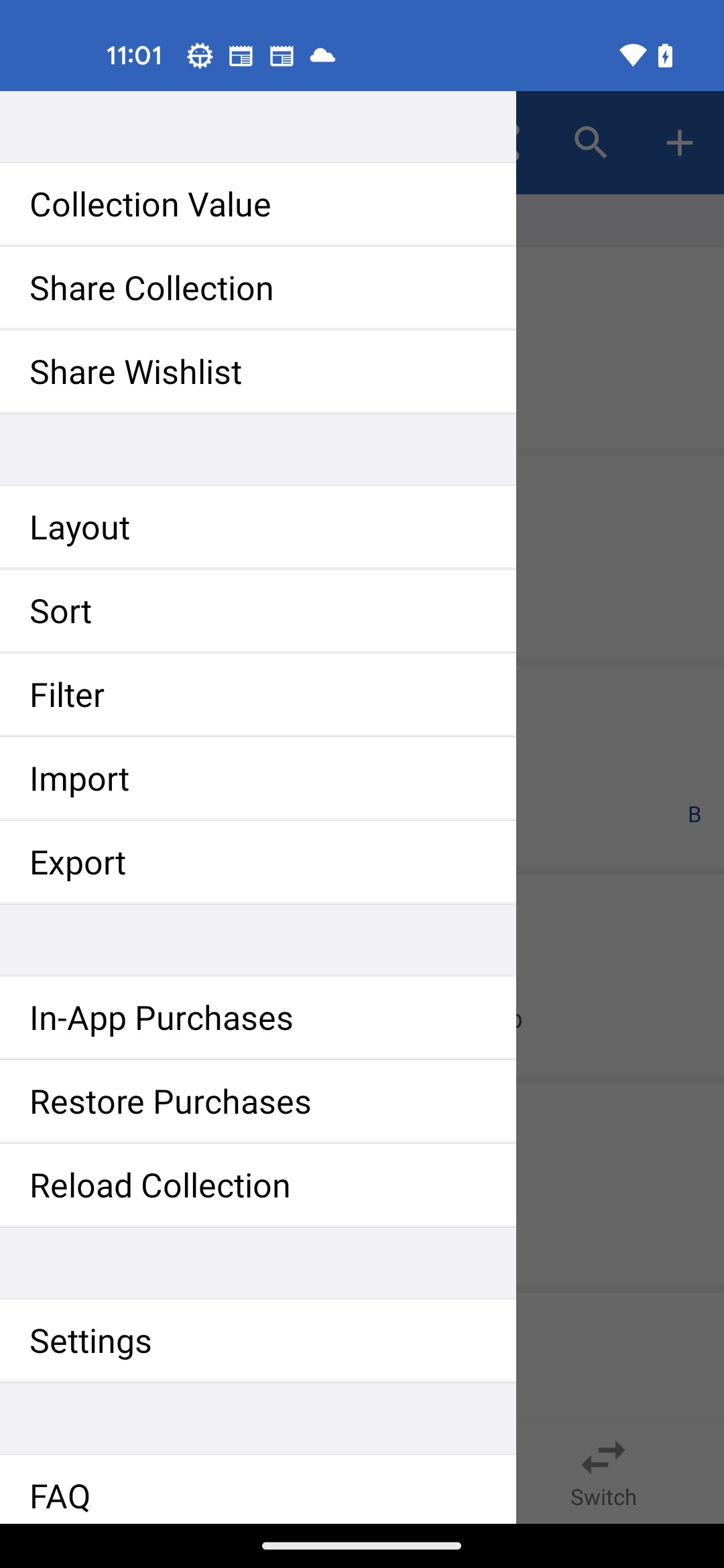The image size is (724, 1568).
Task: Select Restore Purchases
Action: [x=258, y=1102]
